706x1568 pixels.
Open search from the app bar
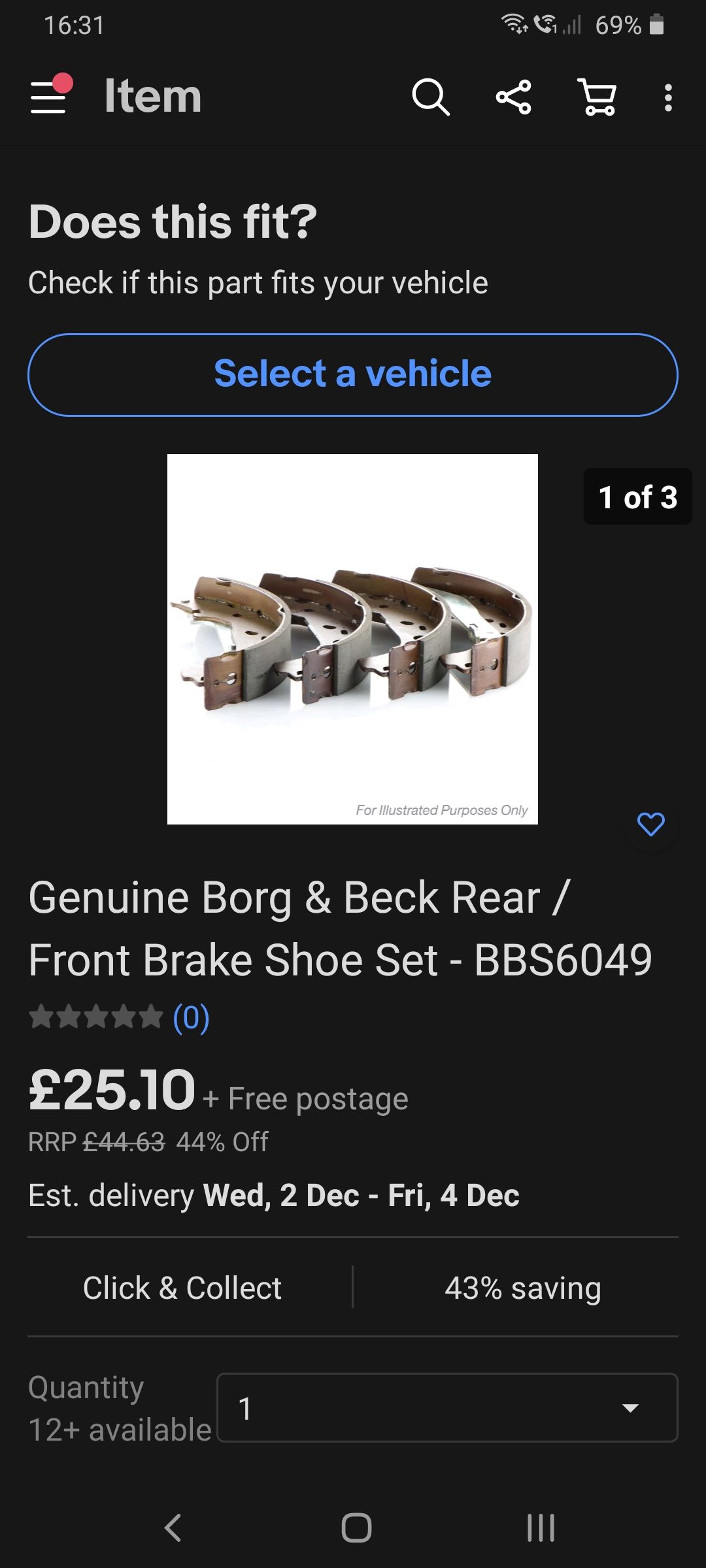(x=430, y=97)
